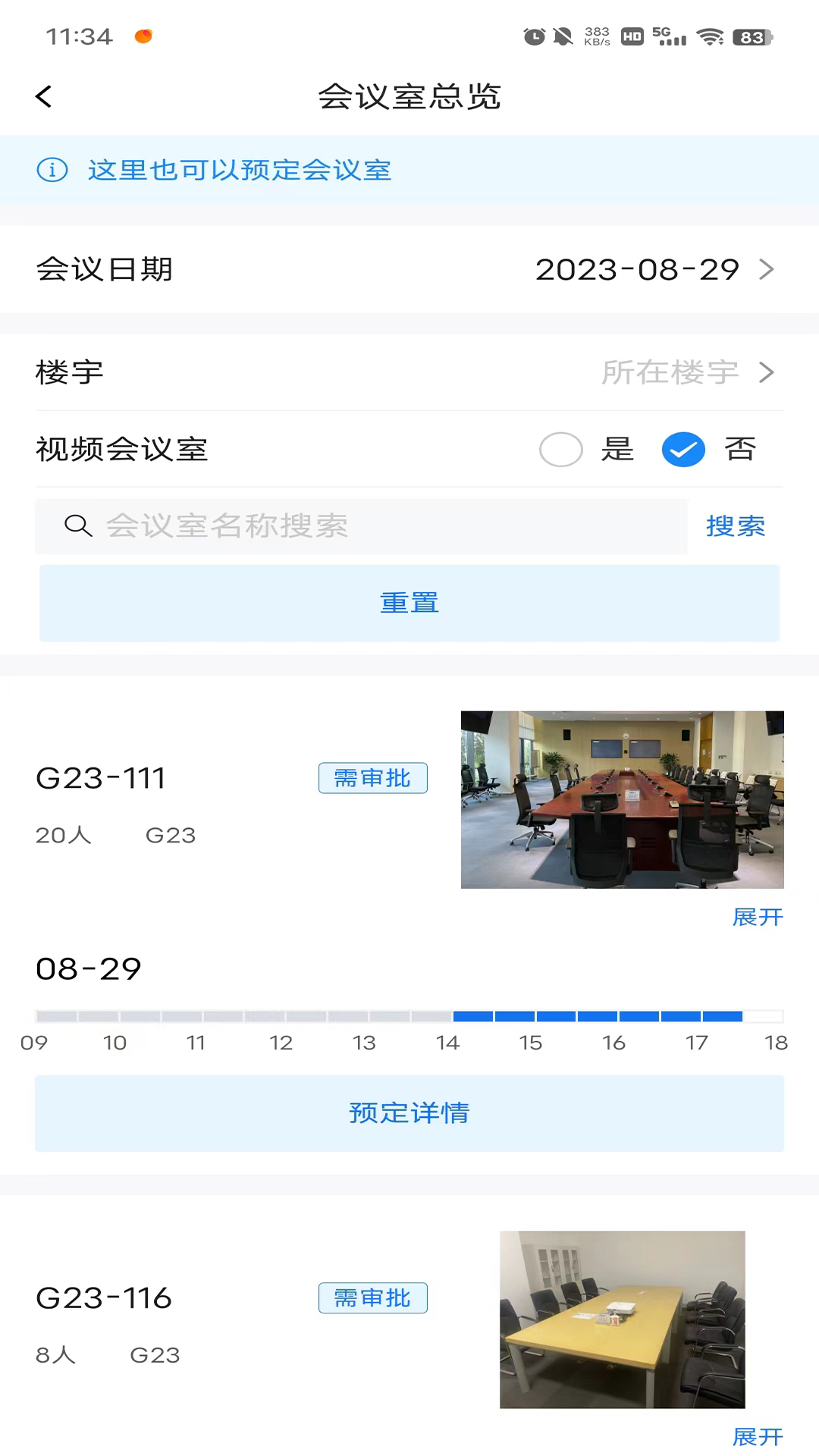This screenshot has height=1456, width=819.
Task: Expand details under G23-111 with 展开
Action: 757,918
